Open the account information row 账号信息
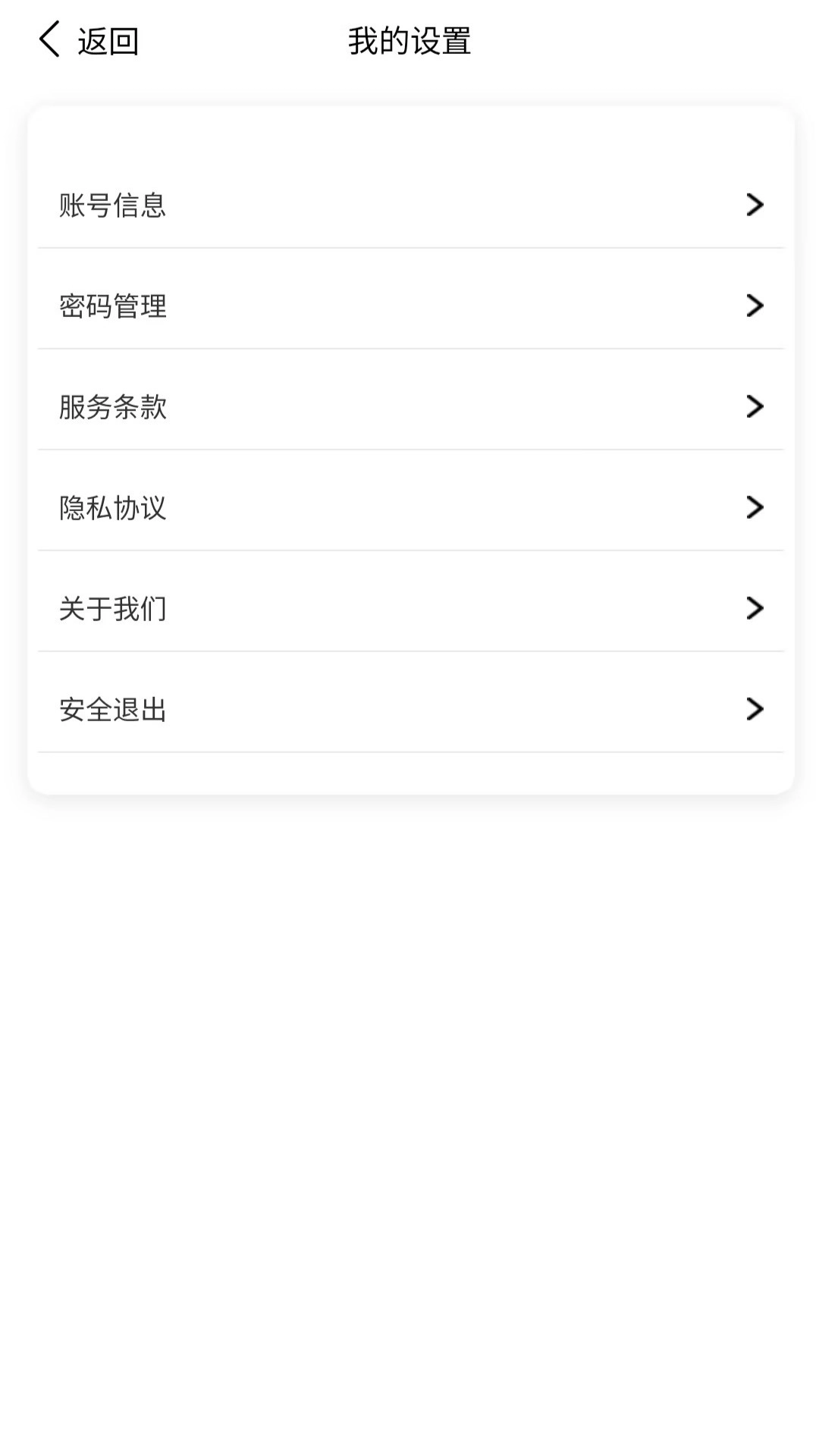819x1456 pixels. pos(114,205)
